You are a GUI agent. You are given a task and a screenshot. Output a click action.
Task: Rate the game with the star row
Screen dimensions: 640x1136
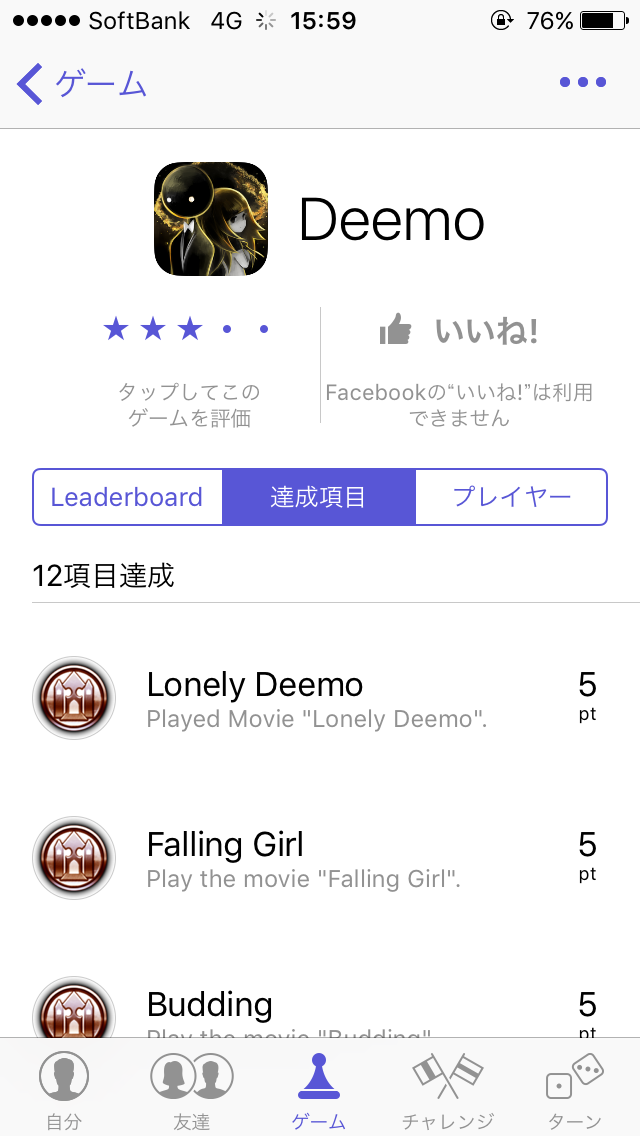(x=187, y=329)
